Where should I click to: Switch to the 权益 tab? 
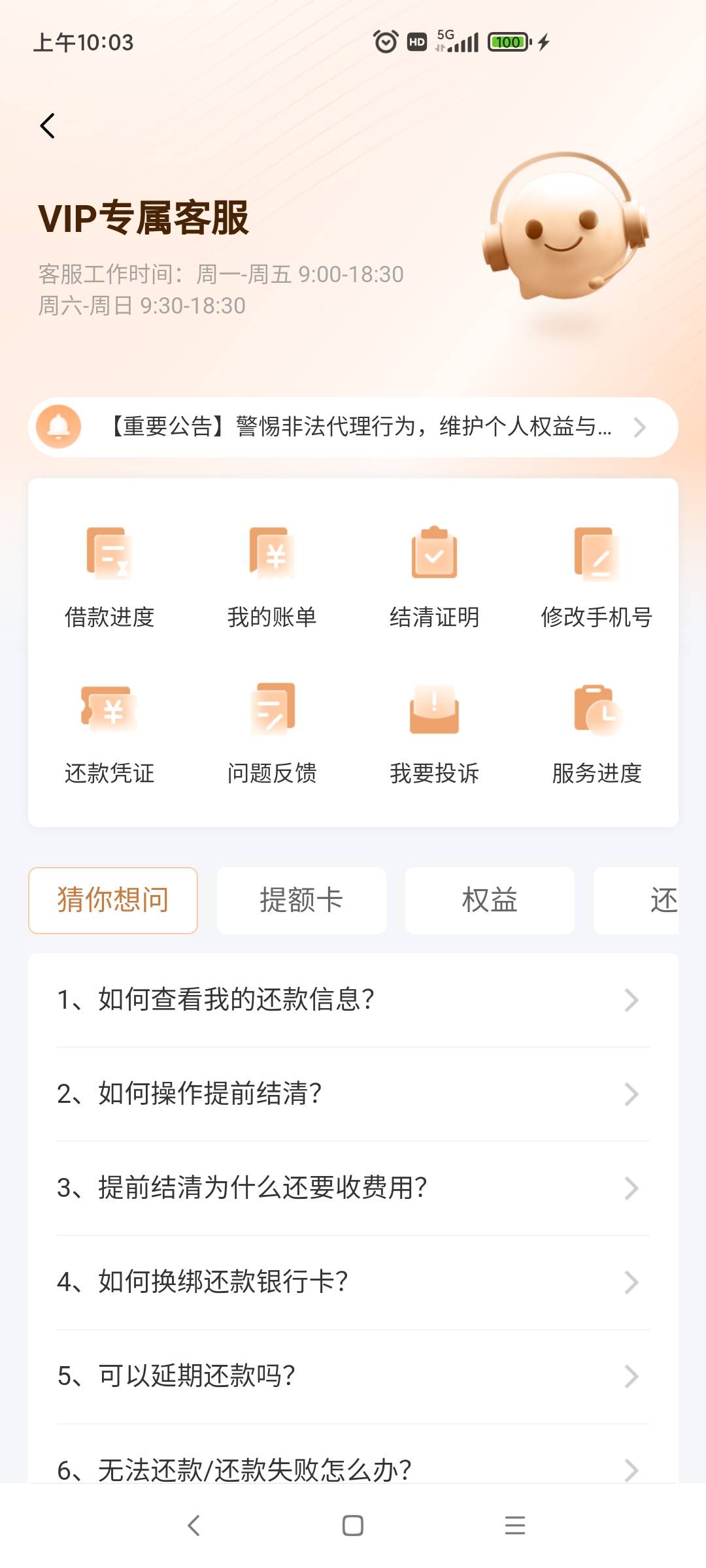pyautogui.click(x=490, y=900)
